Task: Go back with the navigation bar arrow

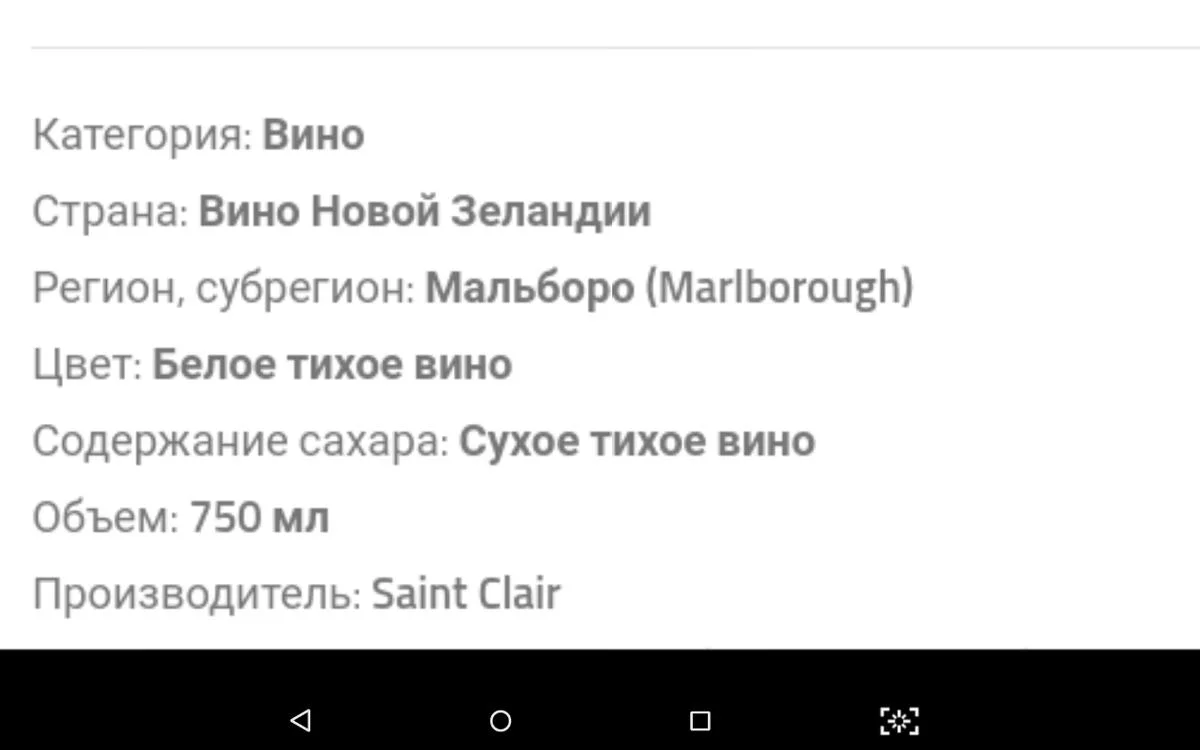Action: 300,720
